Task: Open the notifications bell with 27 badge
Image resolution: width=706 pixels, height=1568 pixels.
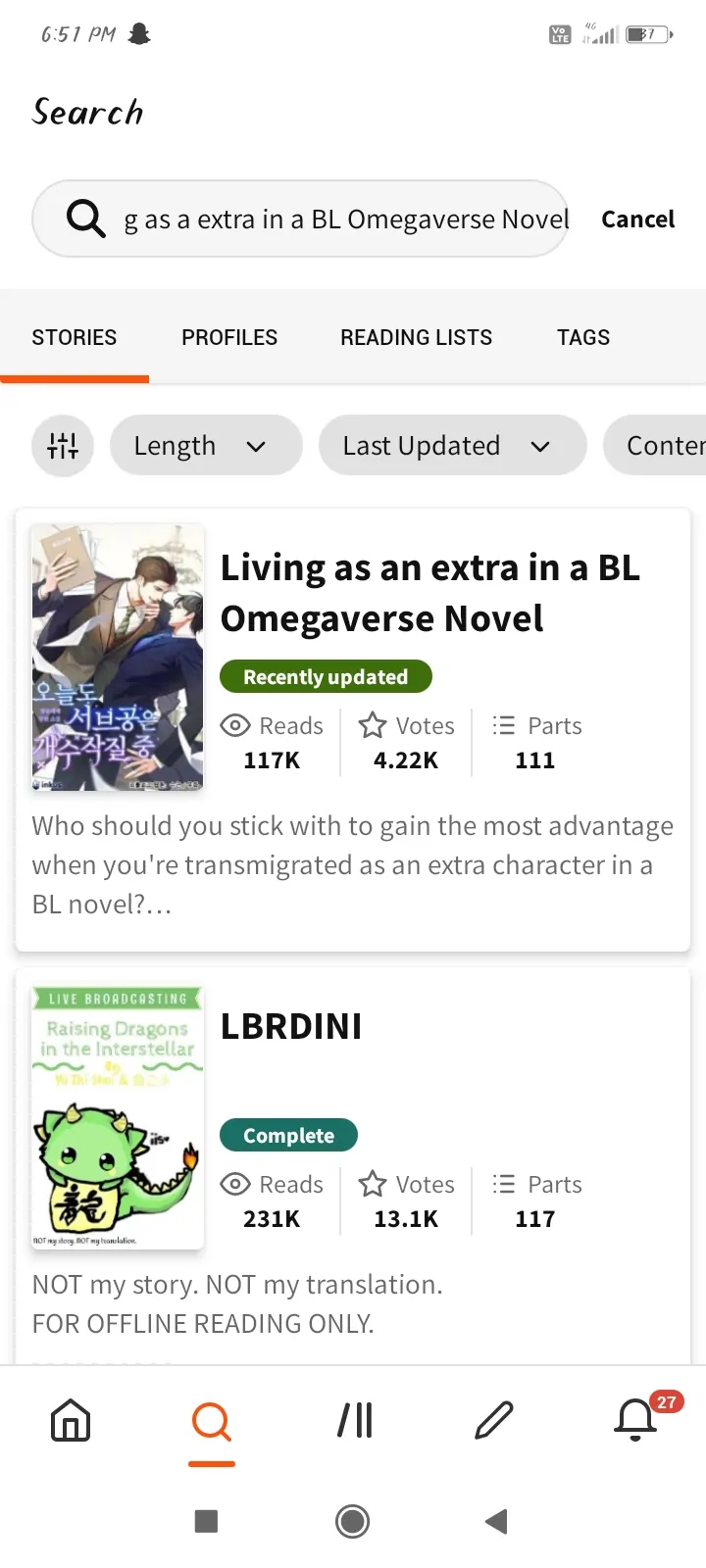Action: pos(637,1418)
